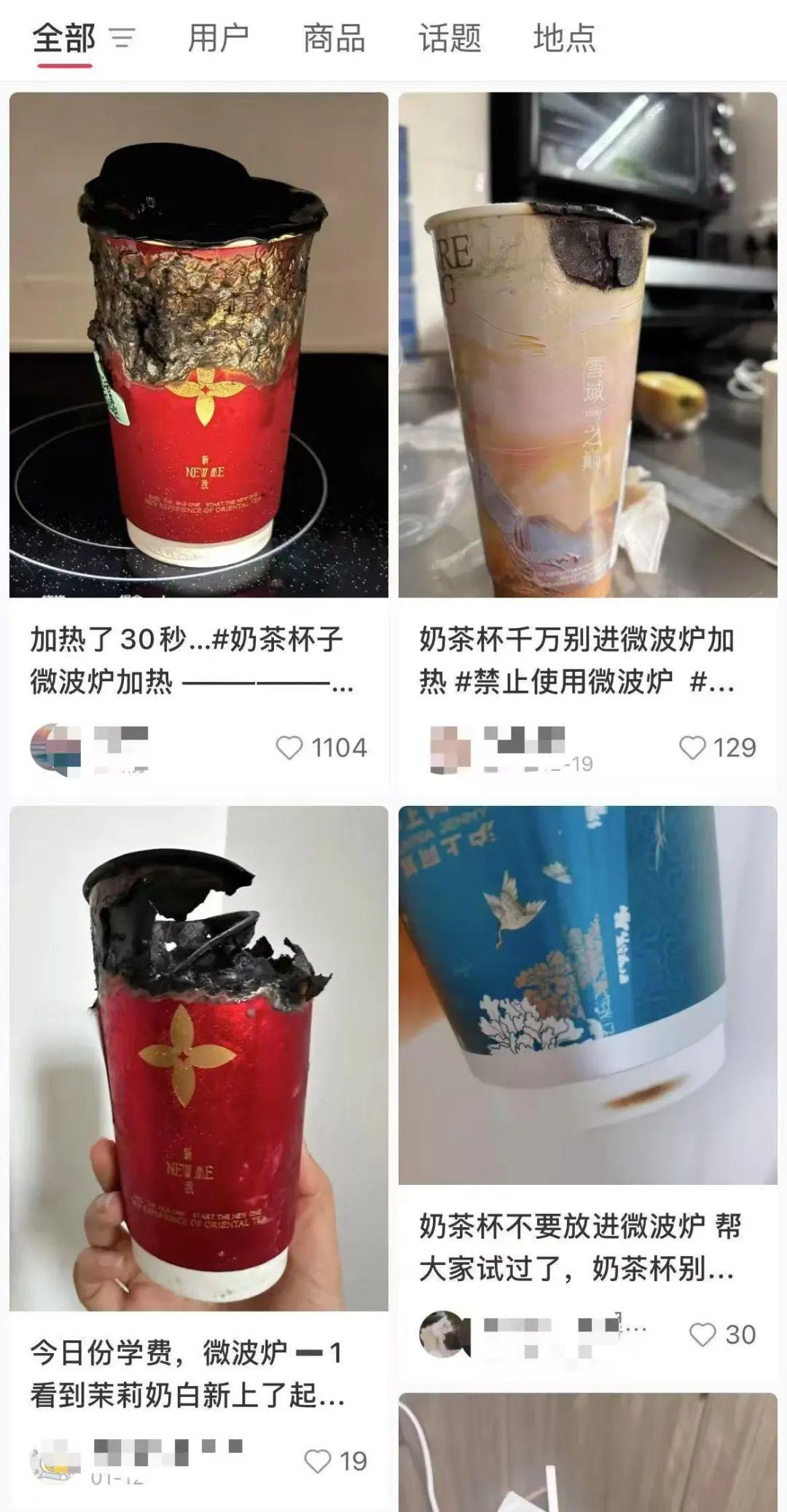Like the post with 30 likes

coord(702,1334)
